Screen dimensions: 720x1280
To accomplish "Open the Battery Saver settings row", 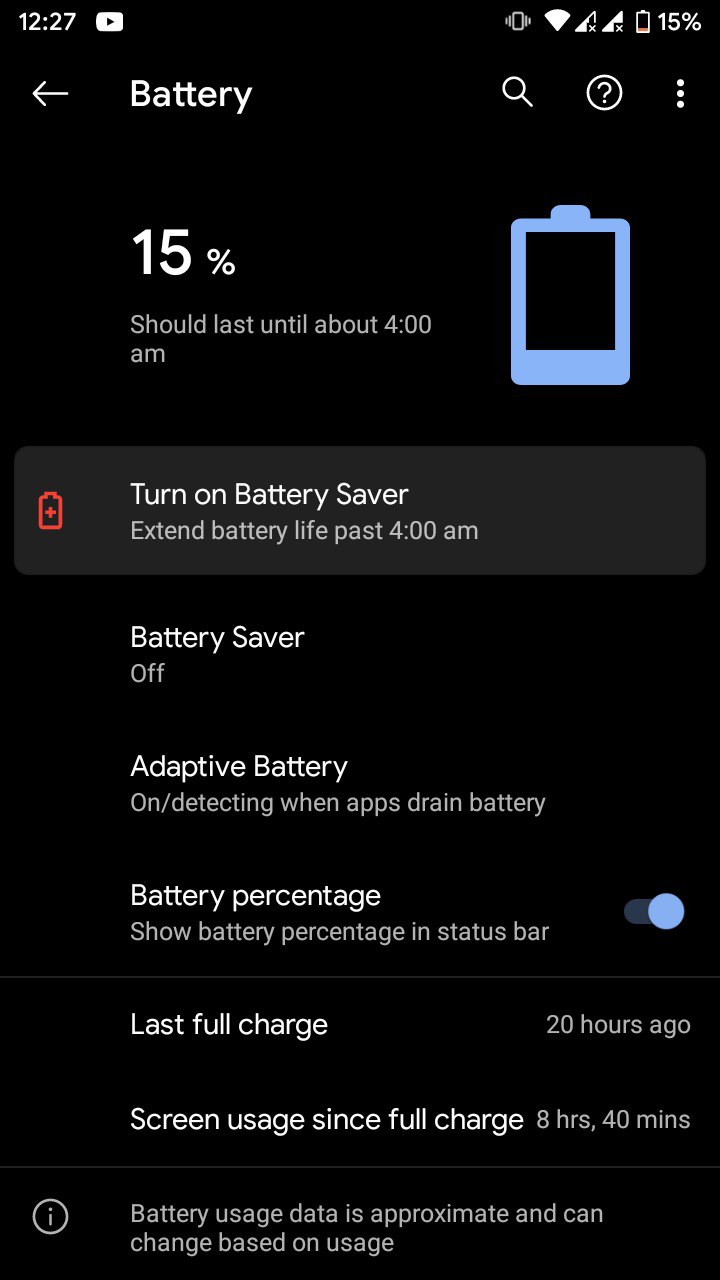I will click(360, 654).
